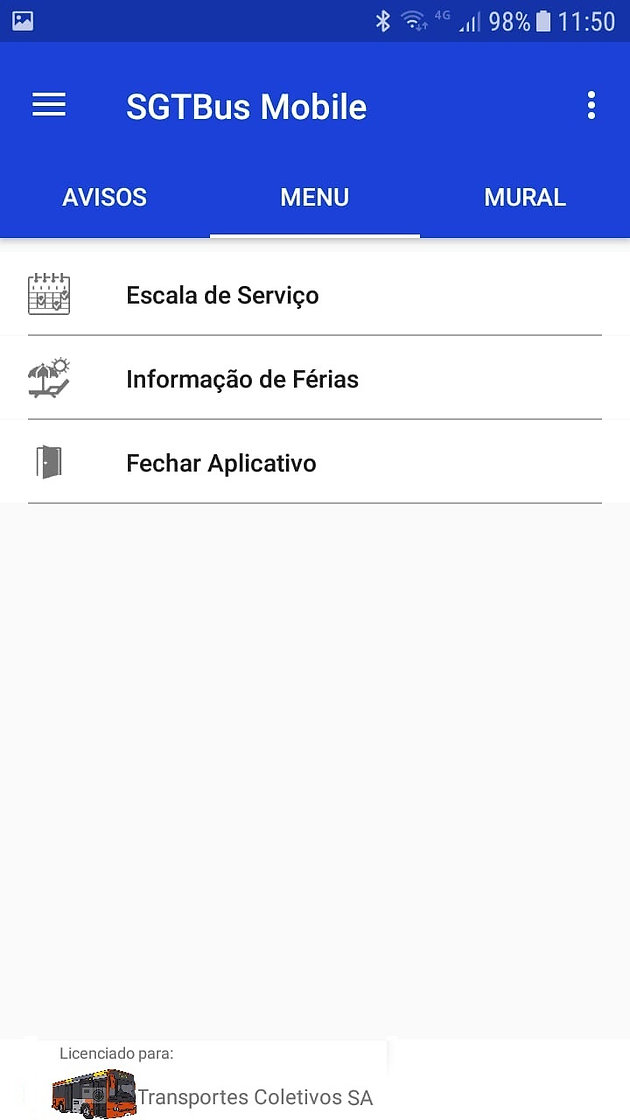
Task: View Informação de Férias
Action: click(315, 379)
